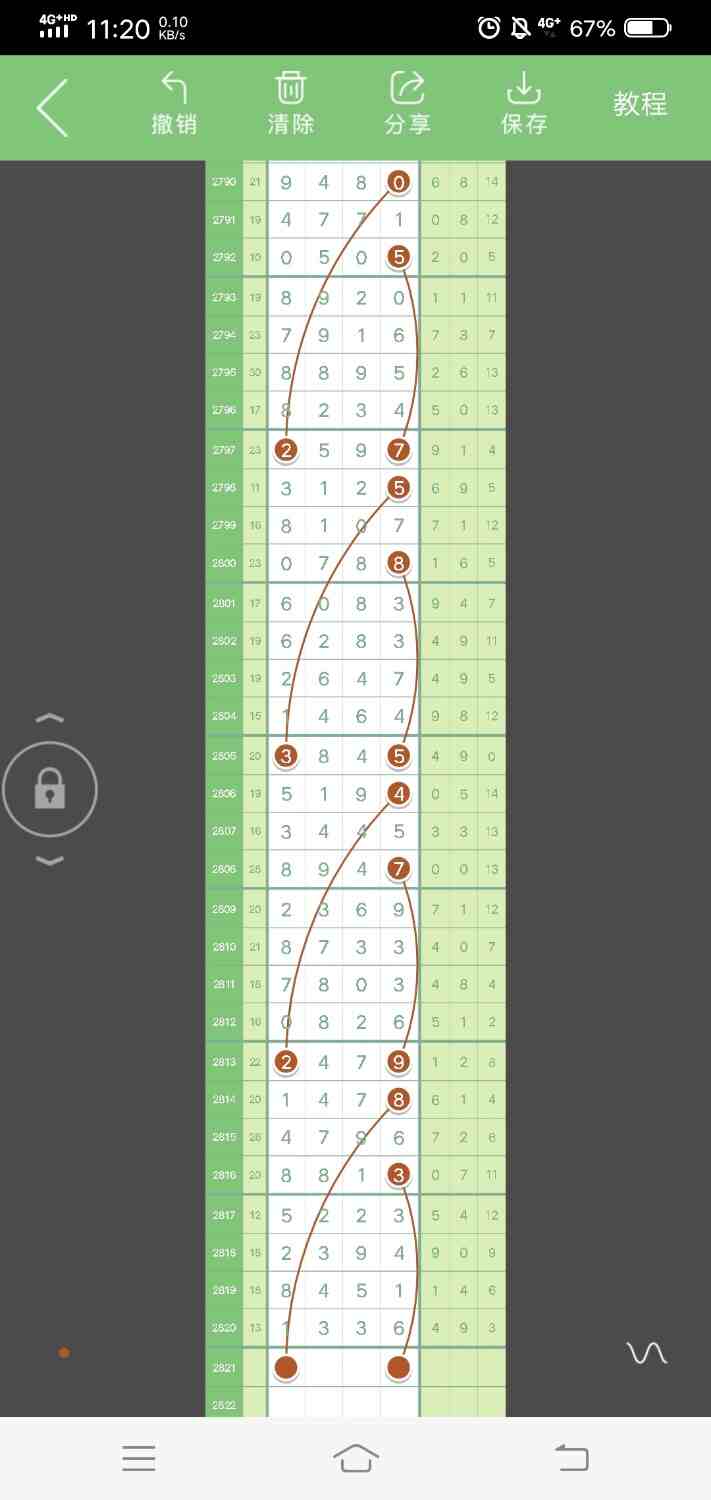
Task: Open the system recent apps menu
Action: coord(139,1458)
